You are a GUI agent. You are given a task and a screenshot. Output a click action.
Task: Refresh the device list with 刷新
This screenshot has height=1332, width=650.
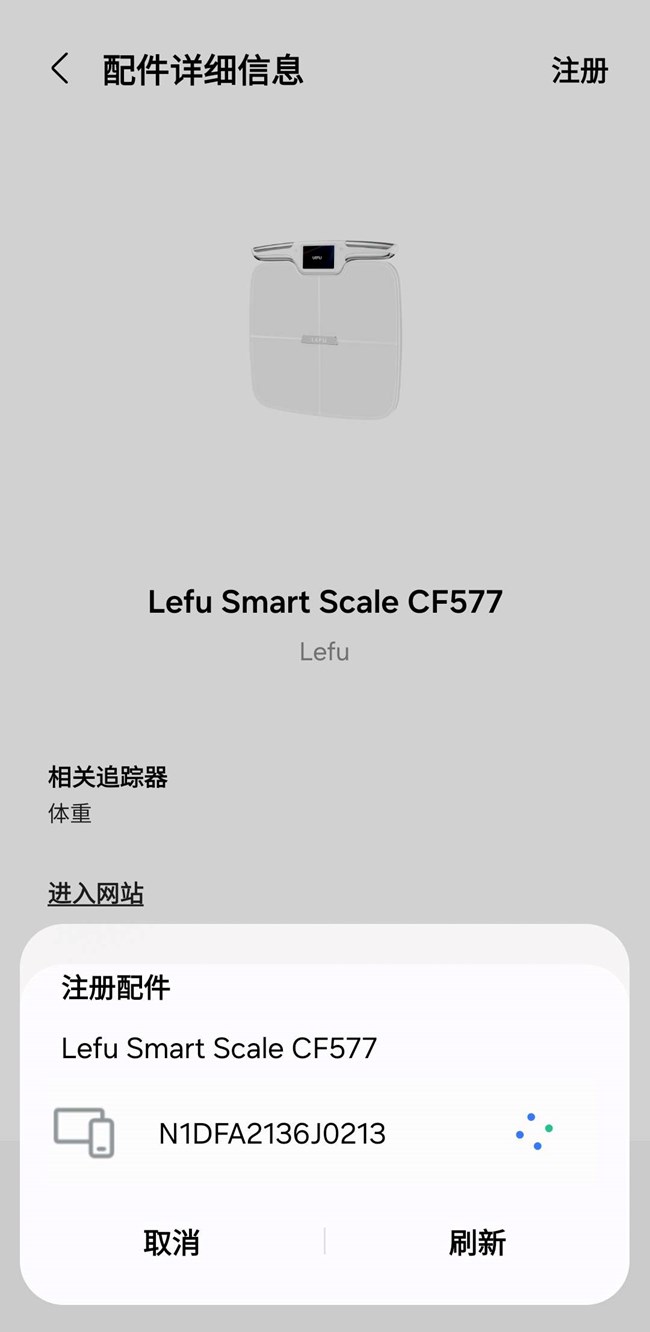tap(477, 1243)
